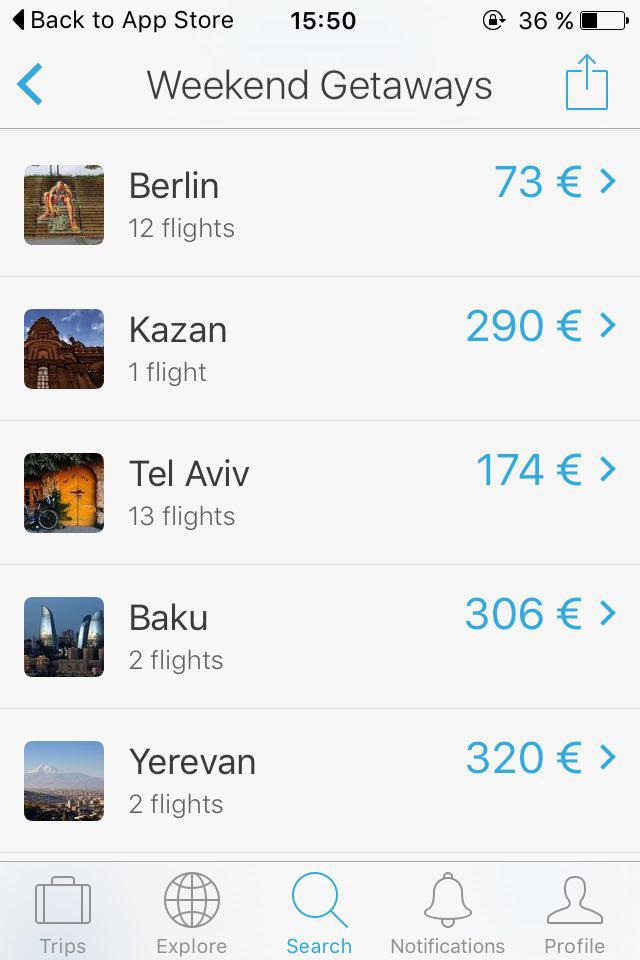Select the Tel Aviv getaway
Viewport: 640px width, 960px height.
click(x=320, y=493)
